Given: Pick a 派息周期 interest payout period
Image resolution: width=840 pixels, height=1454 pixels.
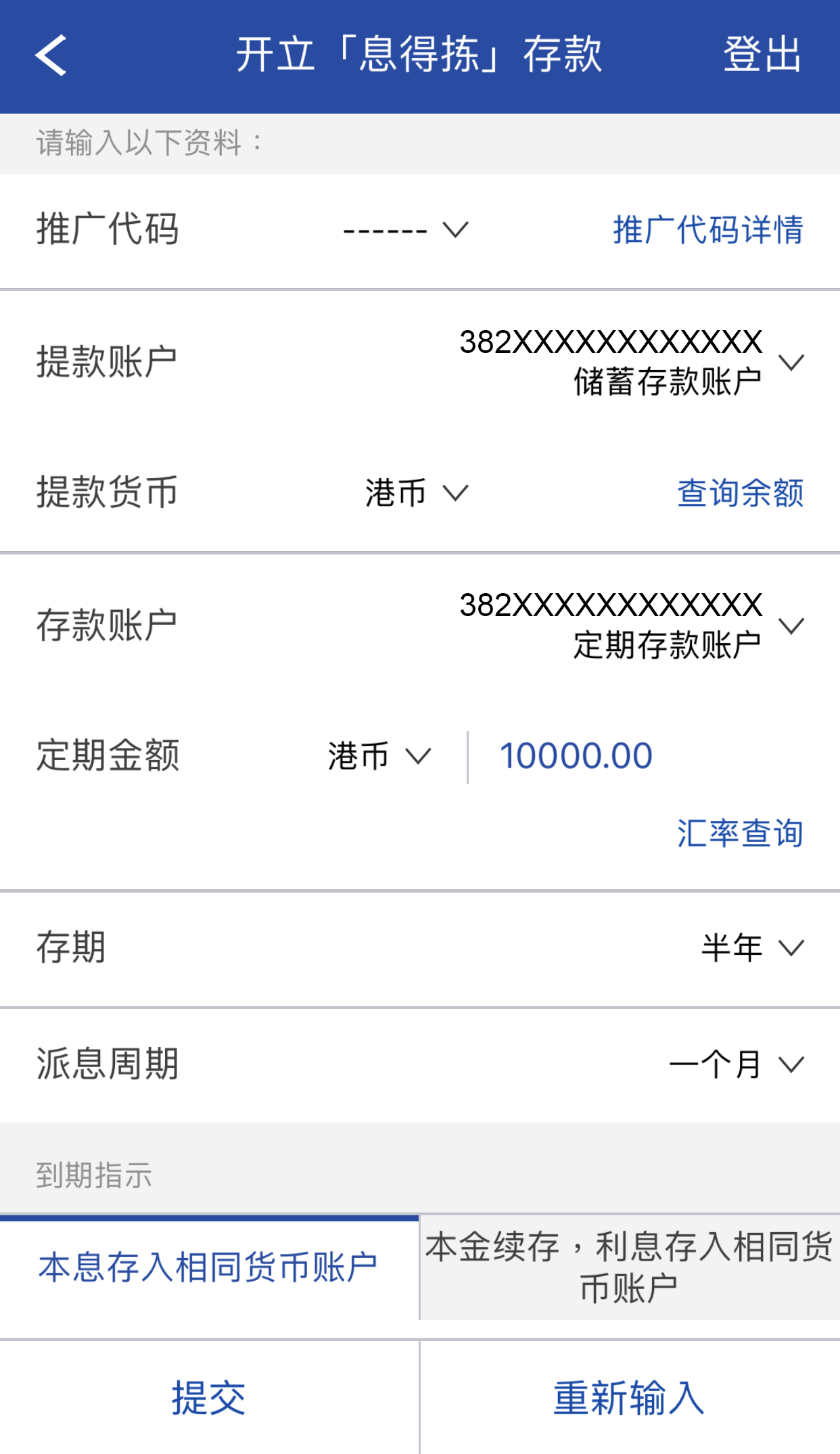Looking at the screenshot, I should tap(736, 1065).
